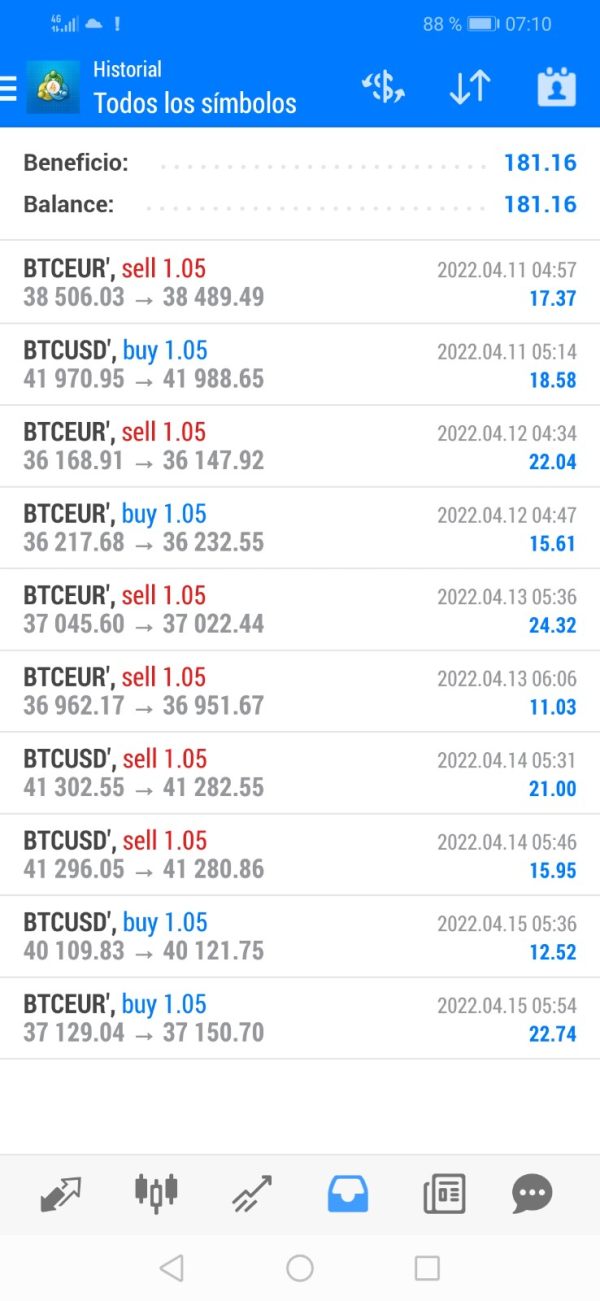Image resolution: width=600 pixels, height=1301 pixels.
Task: Choose history date period calendar icon
Action: tap(556, 88)
